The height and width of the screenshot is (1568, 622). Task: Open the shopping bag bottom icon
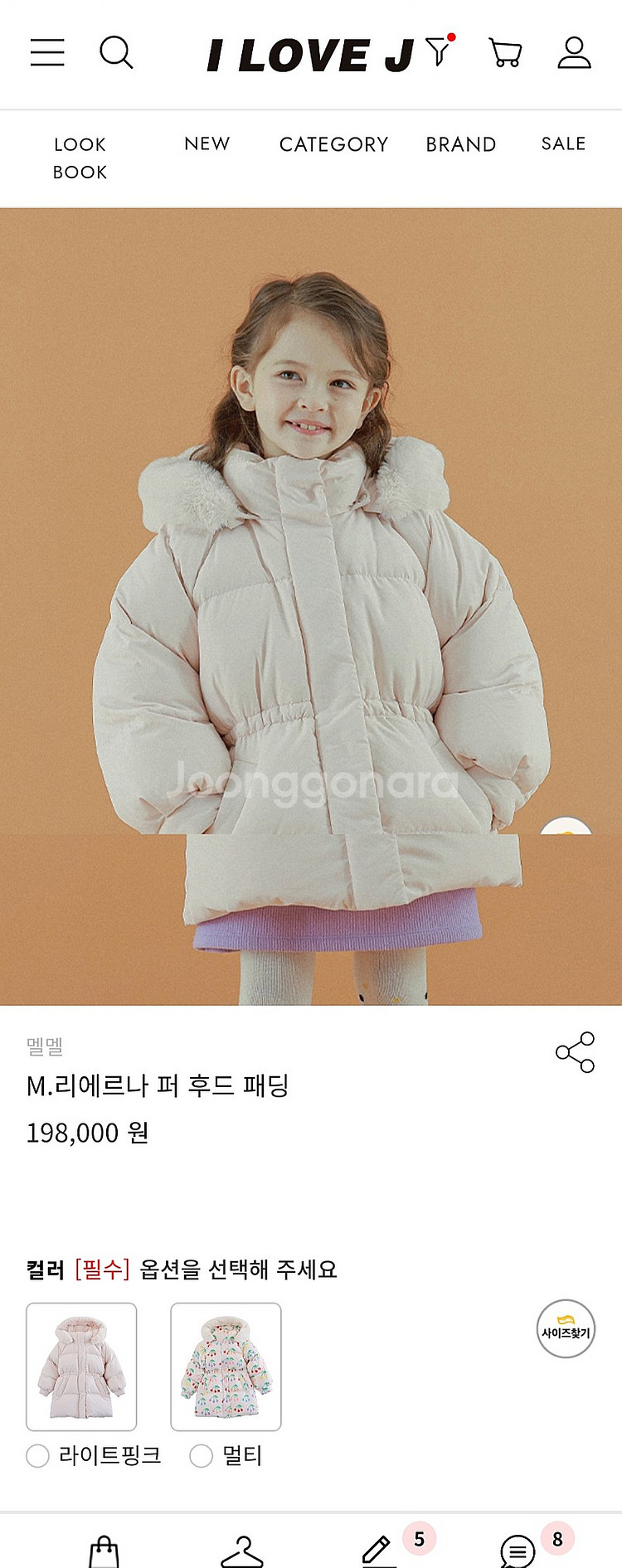[x=104, y=1551]
